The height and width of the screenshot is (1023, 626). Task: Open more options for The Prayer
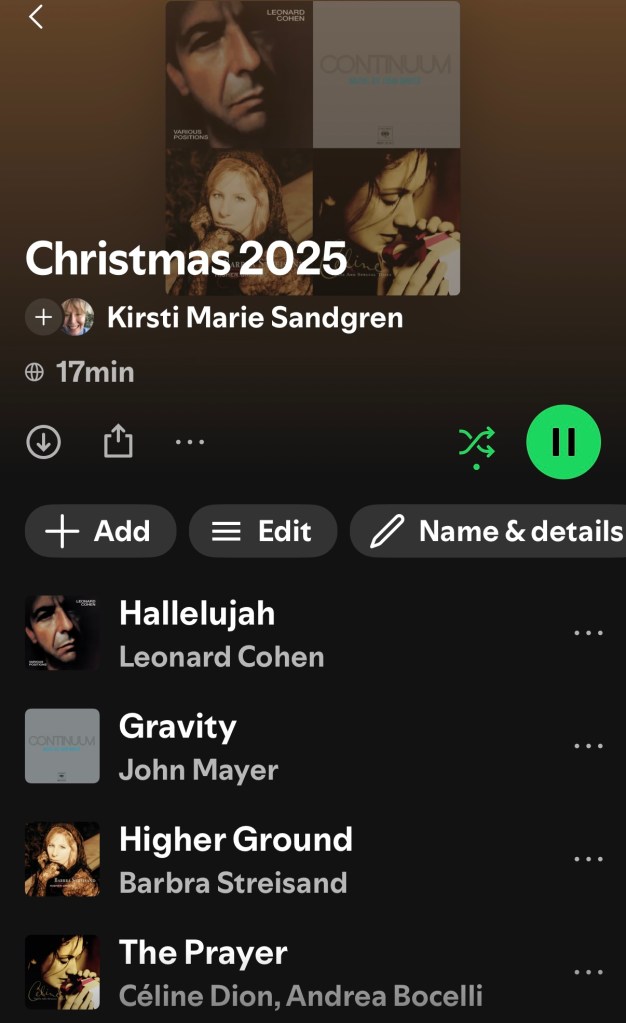[588, 972]
